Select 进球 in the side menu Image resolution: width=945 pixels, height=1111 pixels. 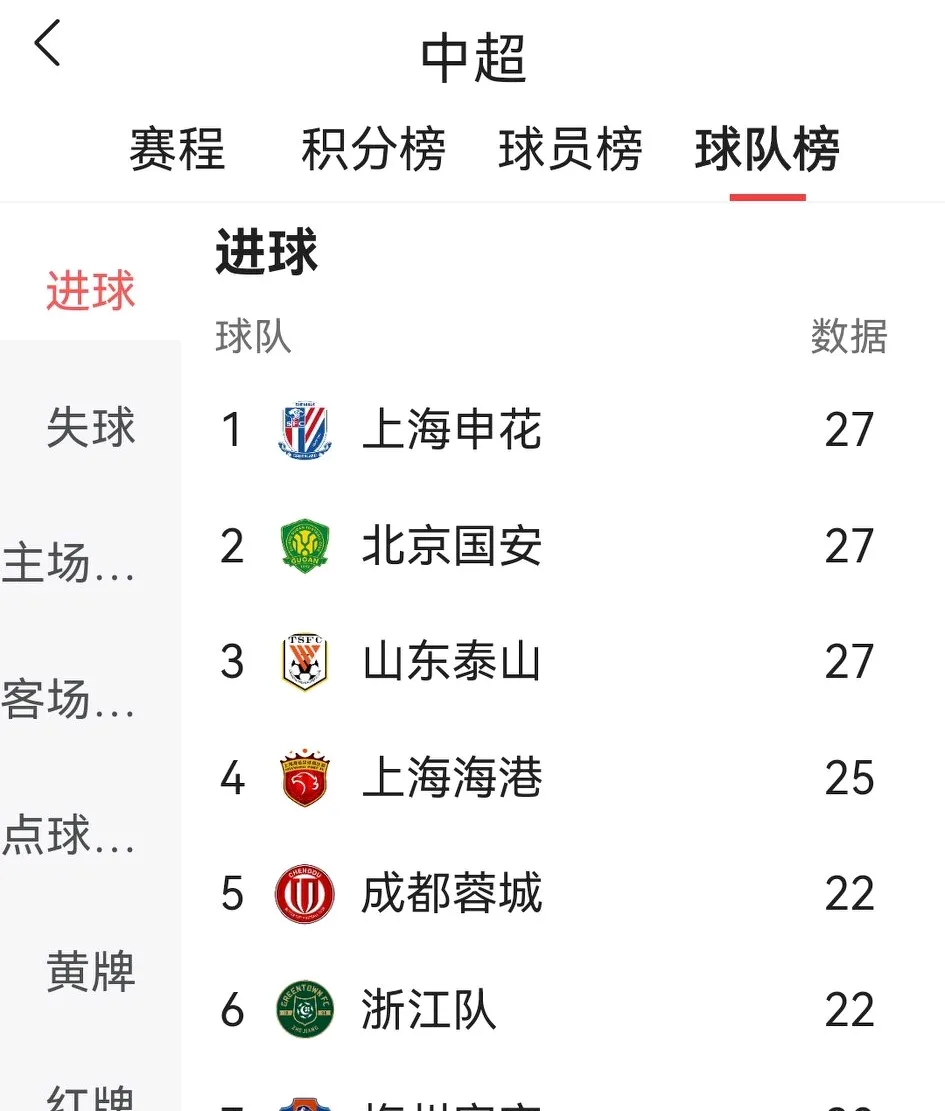pyautogui.click(x=91, y=291)
